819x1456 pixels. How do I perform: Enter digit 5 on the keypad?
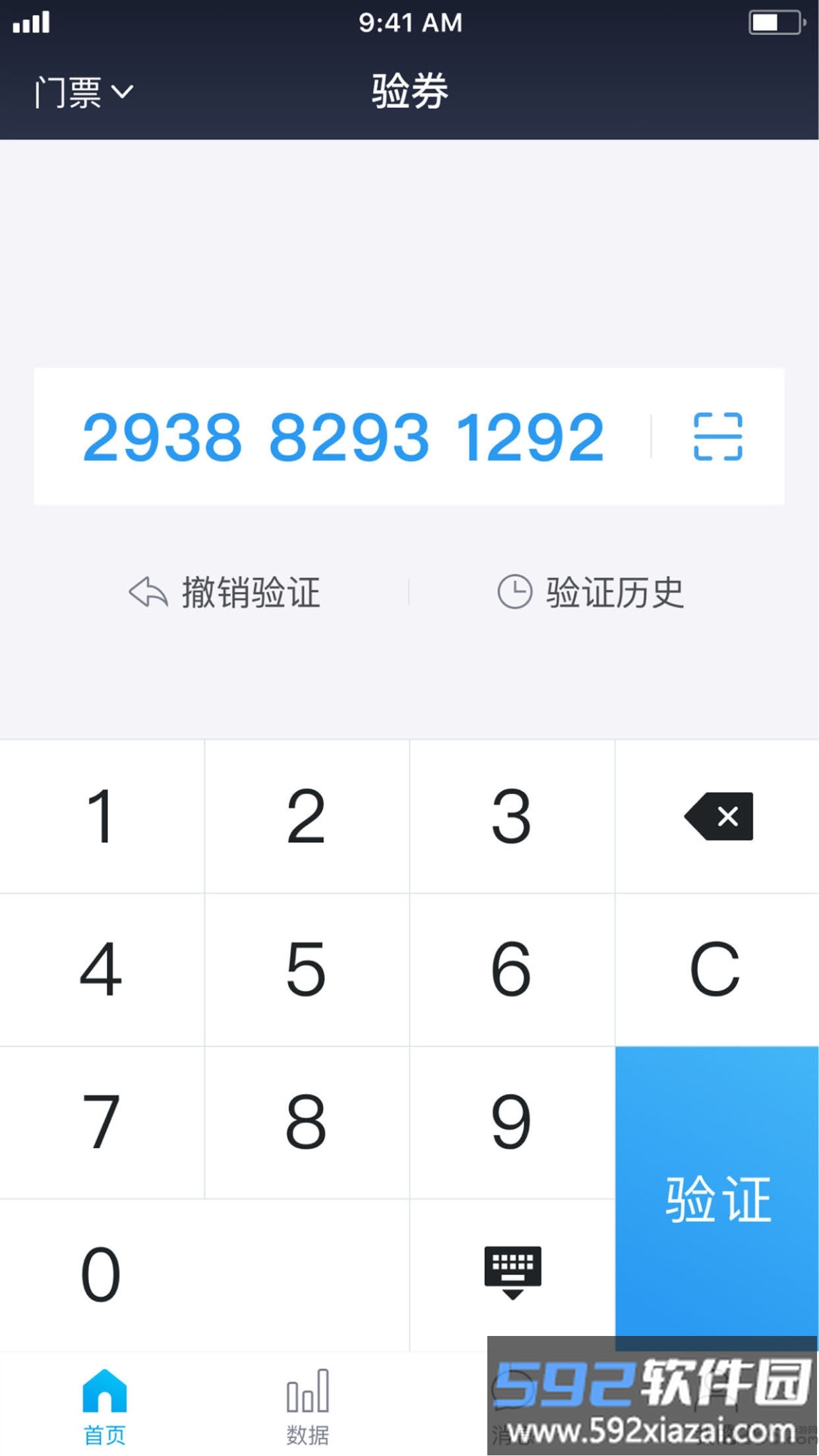pos(307,969)
